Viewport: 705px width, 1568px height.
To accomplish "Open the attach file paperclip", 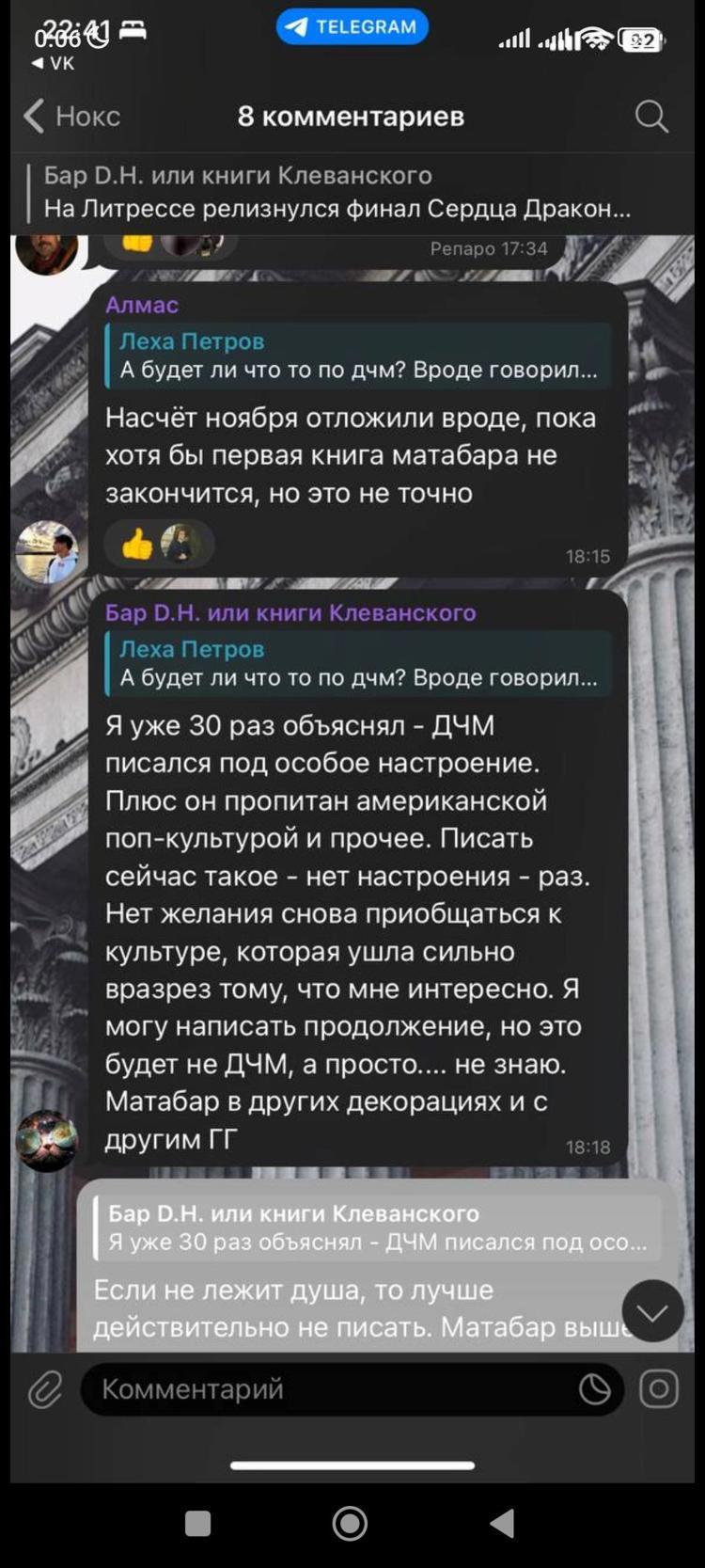I will pyautogui.click(x=44, y=1389).
